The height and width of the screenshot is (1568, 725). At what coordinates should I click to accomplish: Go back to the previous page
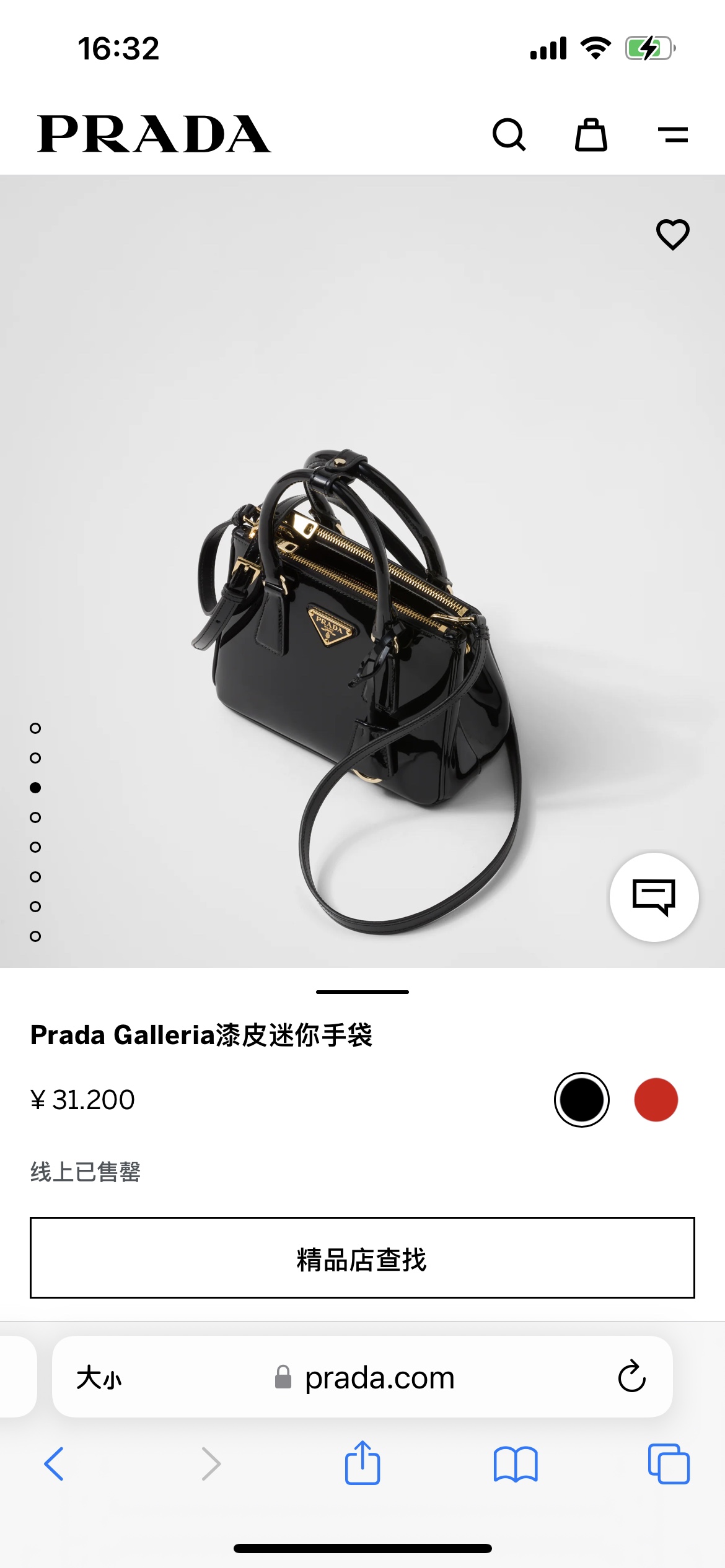pyautogui.click(x=54, y=1464)
